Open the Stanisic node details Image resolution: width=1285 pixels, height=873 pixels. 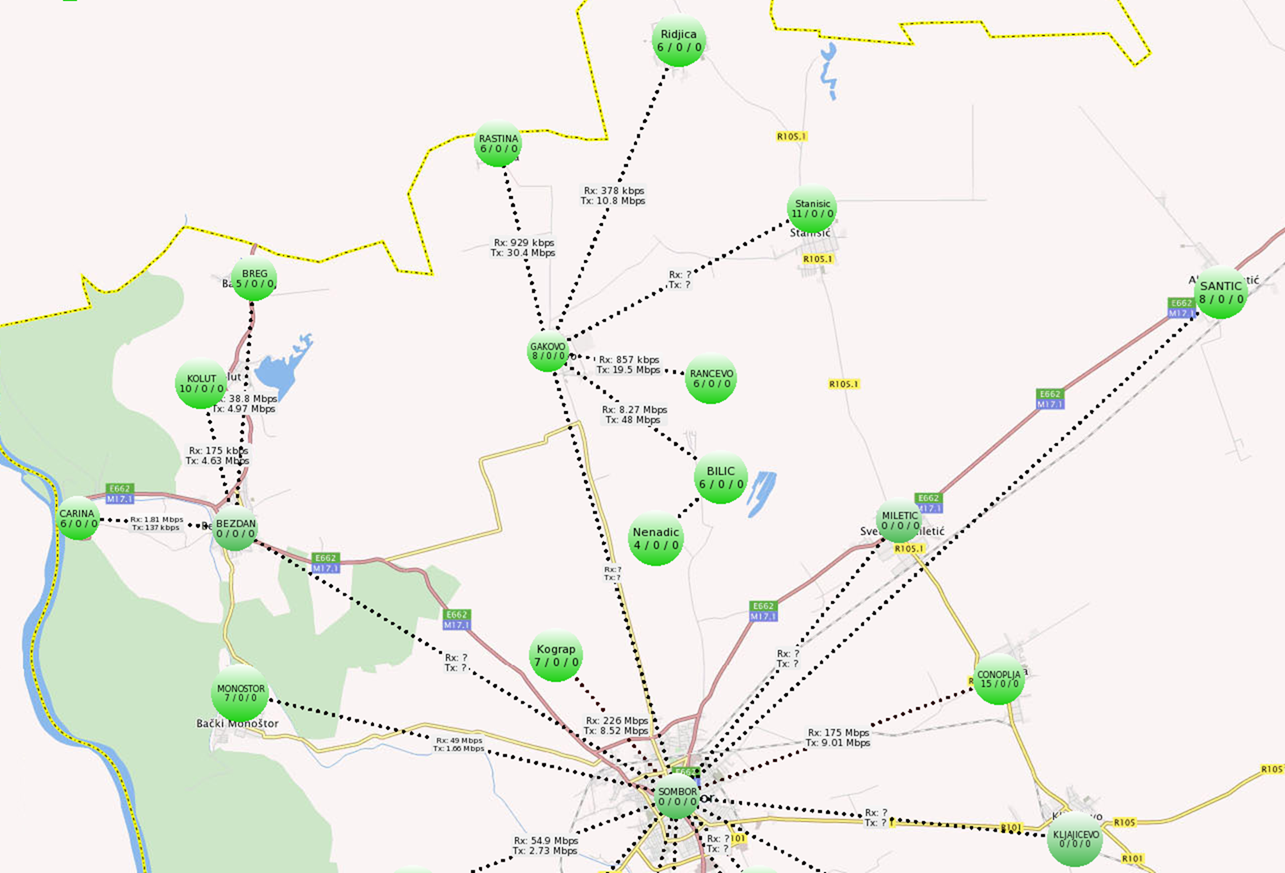[x=812, y=209]
